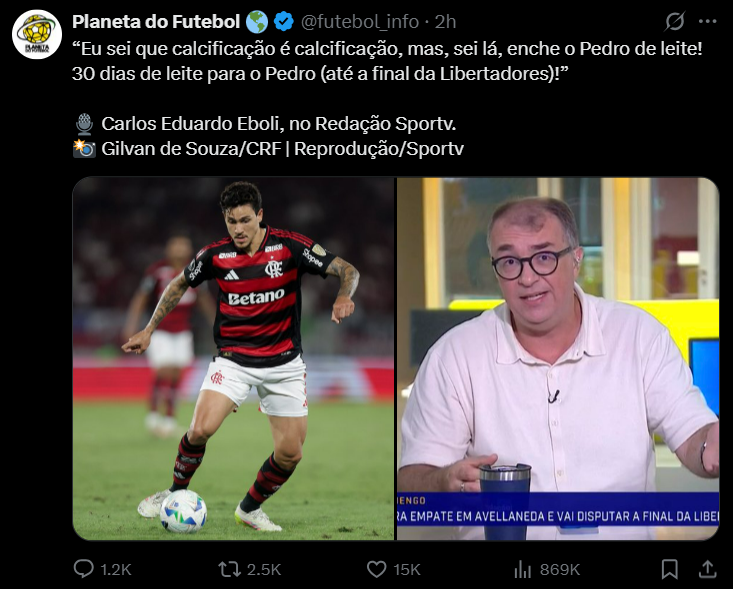Viewport: 733px width, 589px height.
Task: Like the Planeta do Futebol post
Action: [x=393, y=569]
